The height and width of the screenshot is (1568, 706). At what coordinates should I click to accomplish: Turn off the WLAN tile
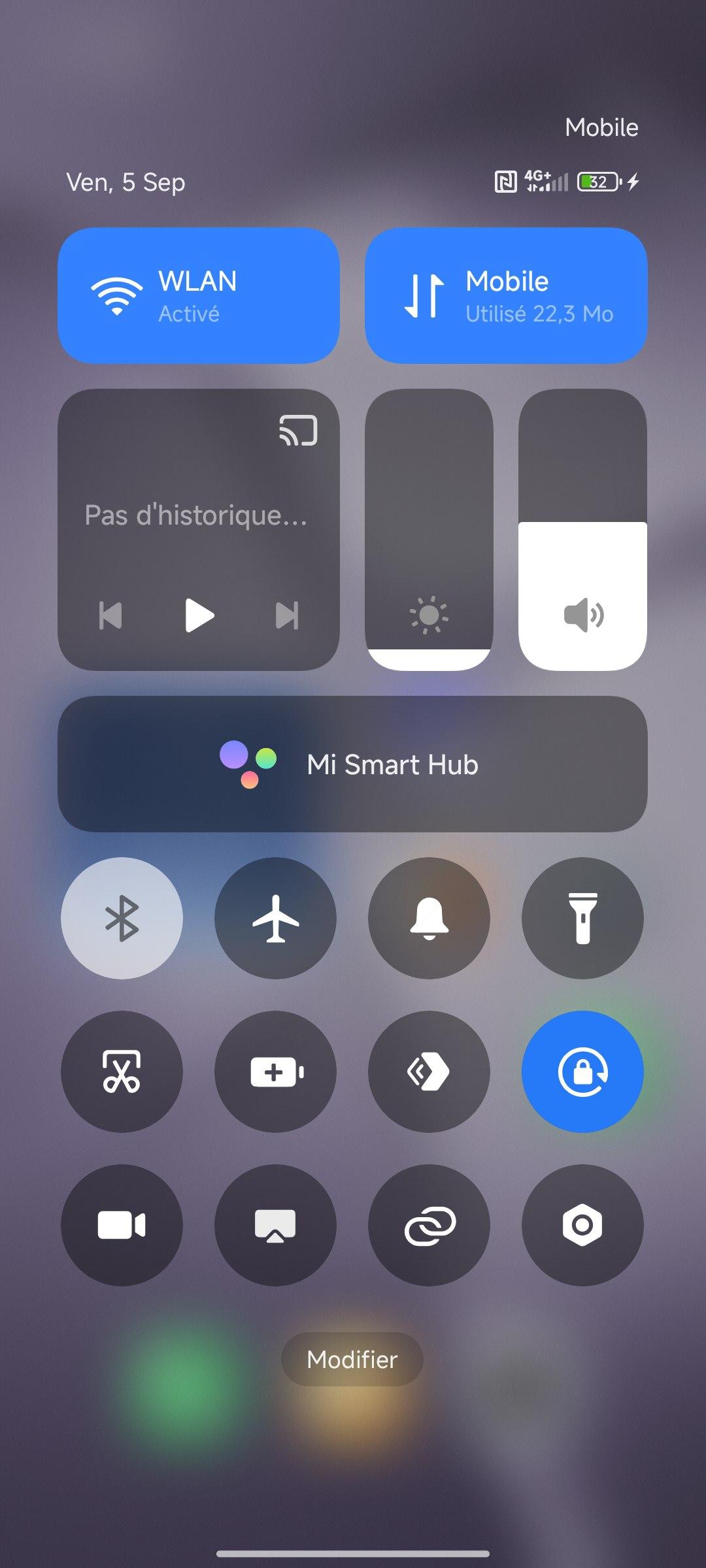(198, 295)
